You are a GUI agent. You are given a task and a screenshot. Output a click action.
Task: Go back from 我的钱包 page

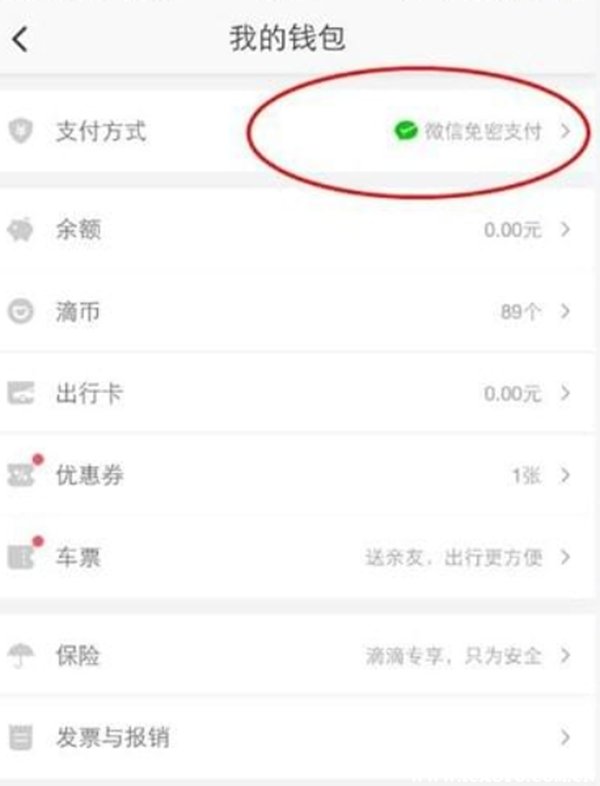tap(21, 40)
